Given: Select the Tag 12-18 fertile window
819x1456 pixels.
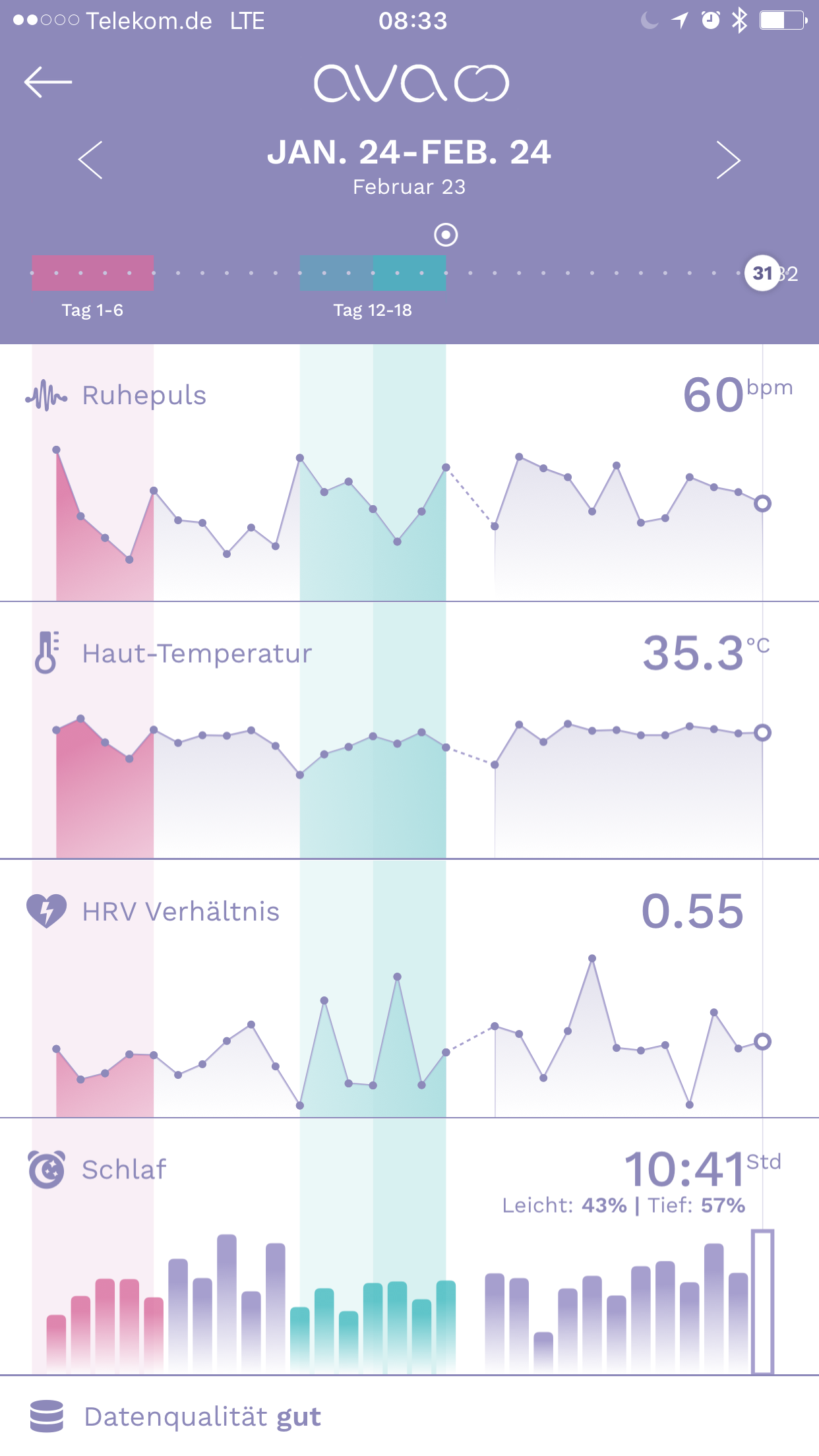Looking at the screenshot, I should coord(373,274).
